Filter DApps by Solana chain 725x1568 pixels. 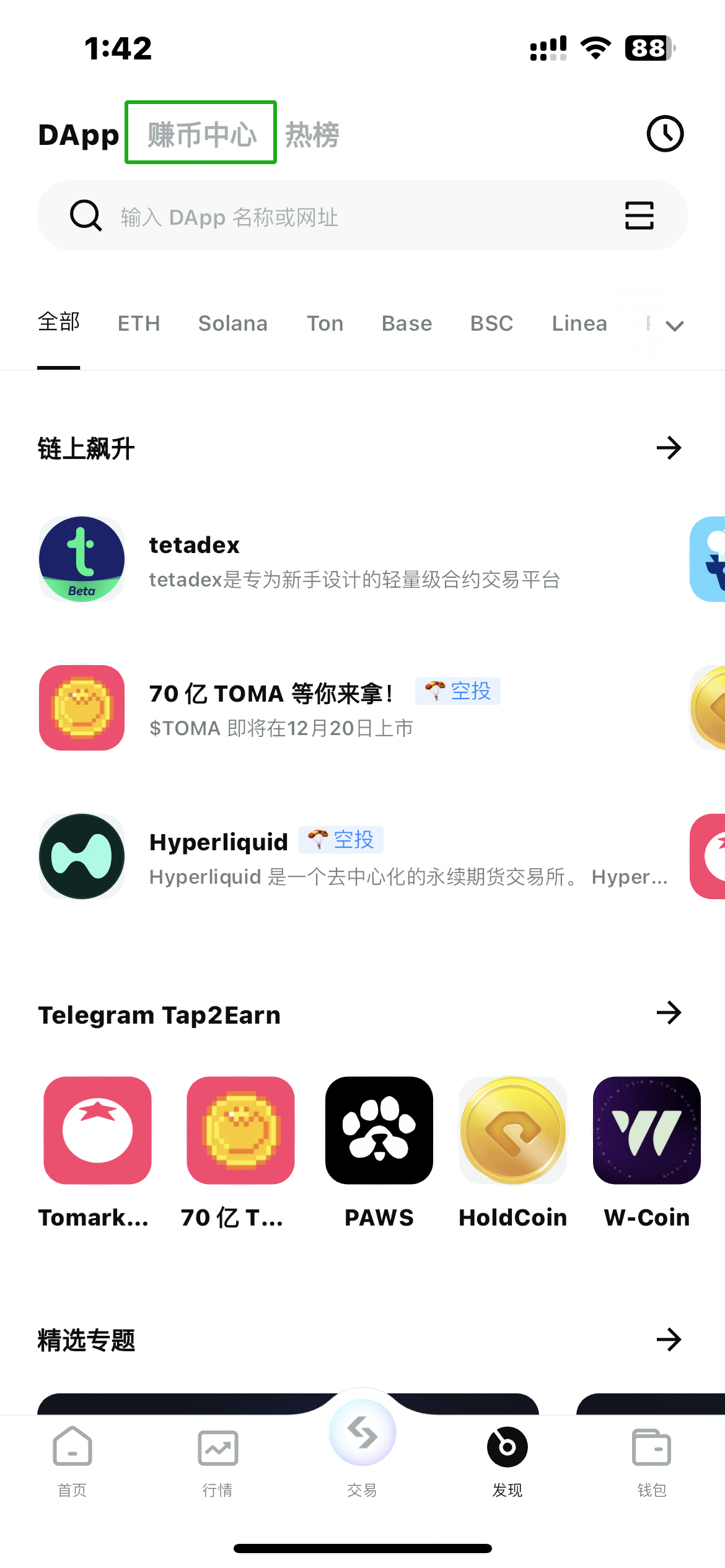(233, 323)
